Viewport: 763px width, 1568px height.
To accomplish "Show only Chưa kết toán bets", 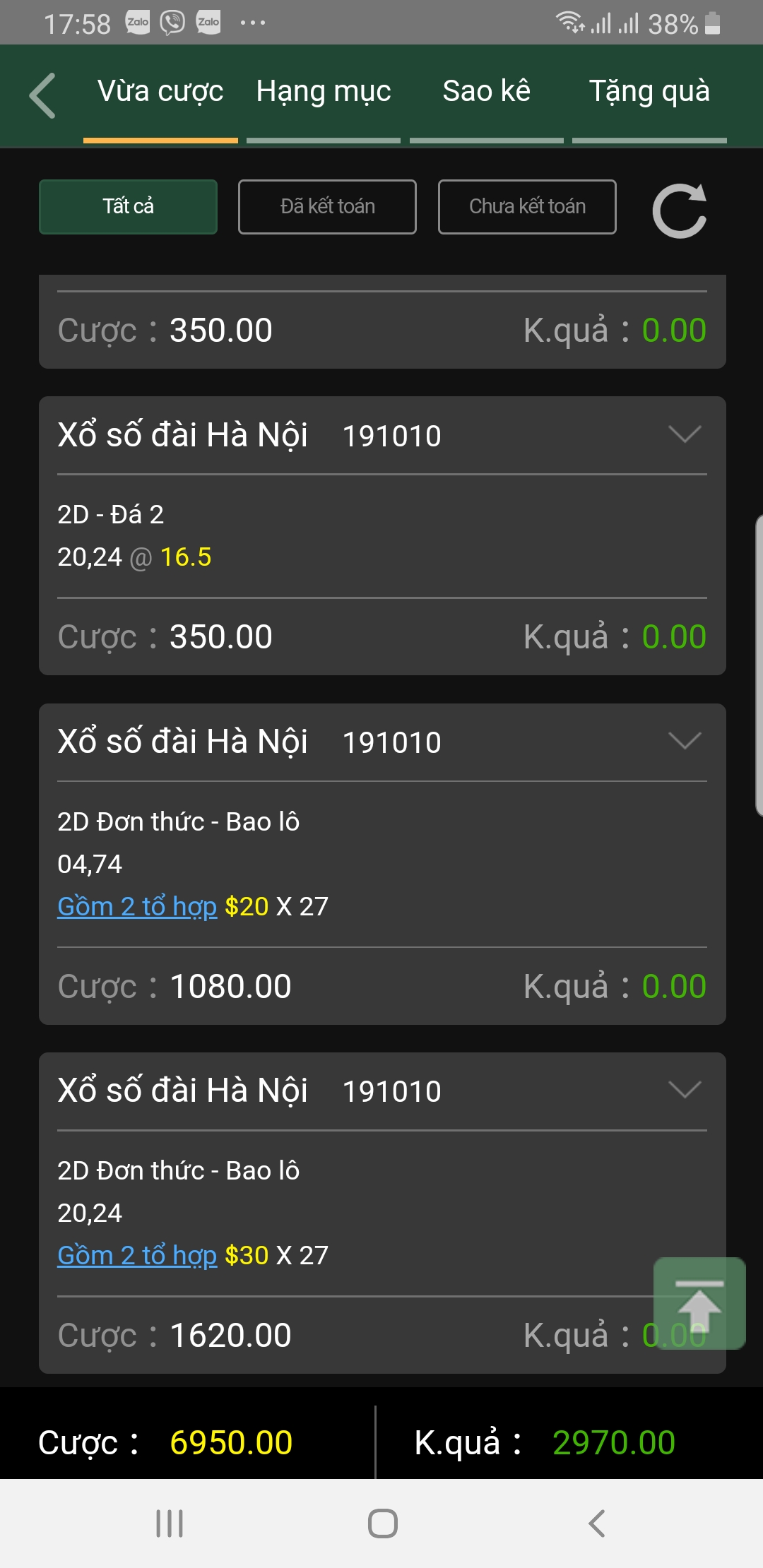I will [x=527, y=207].
